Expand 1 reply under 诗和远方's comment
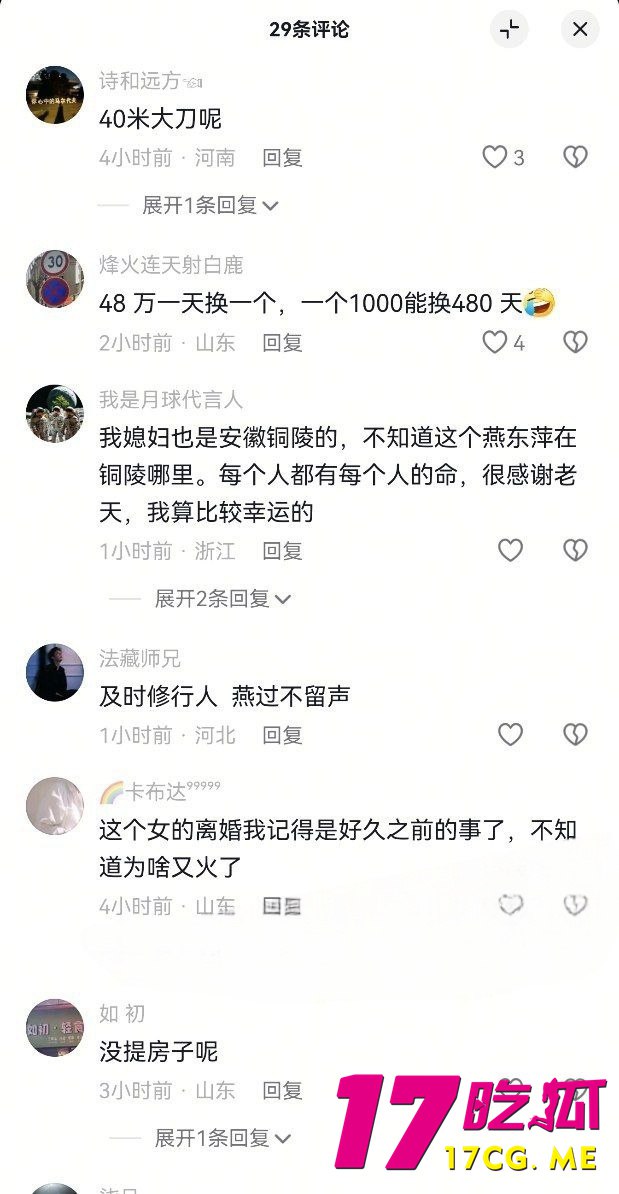The width and height of the screenshot is (619, 1194). [210, 205]
